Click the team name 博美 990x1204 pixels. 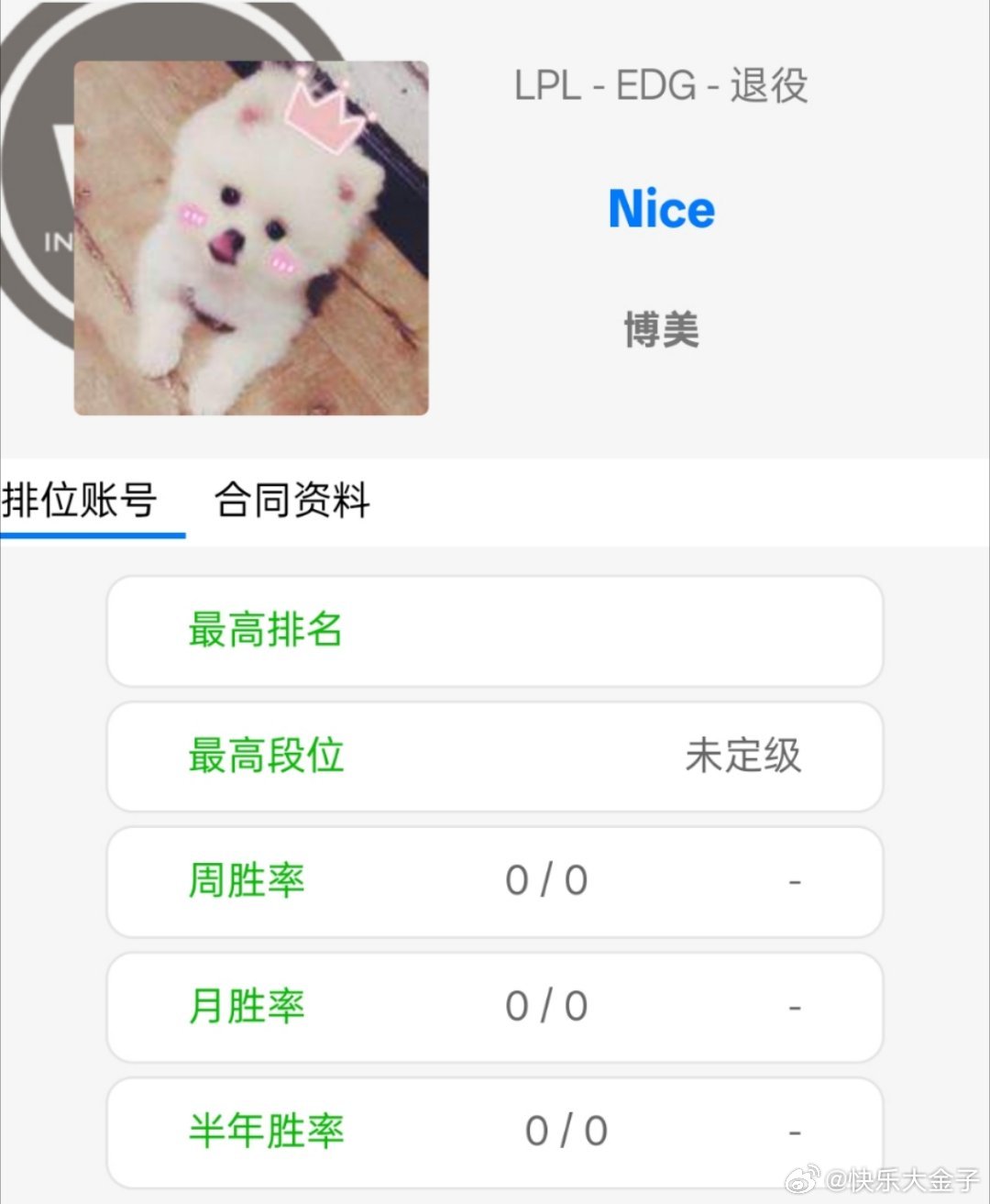click(x=660, y=332)
